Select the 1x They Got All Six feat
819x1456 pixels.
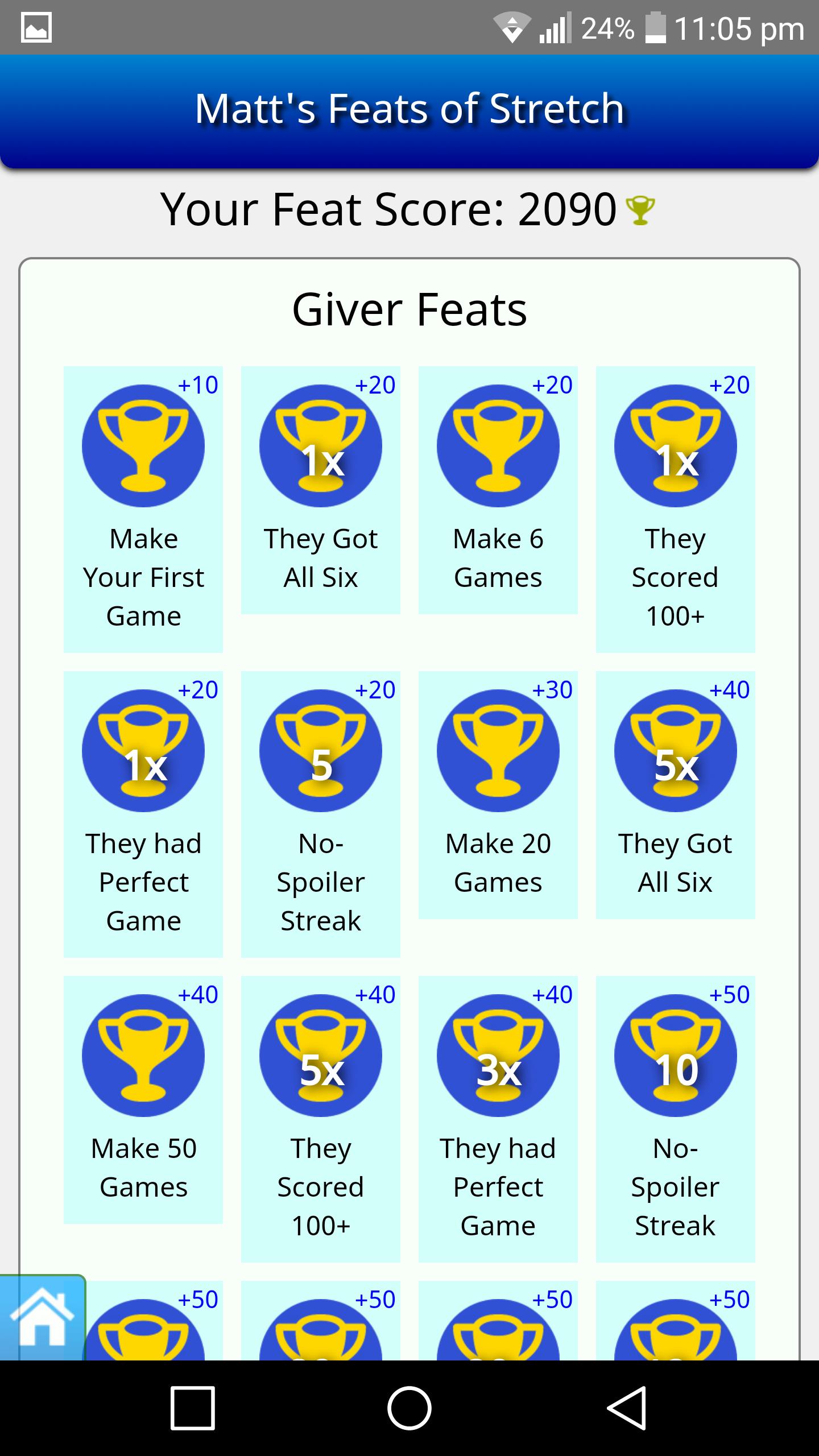[x=321, y=489]
